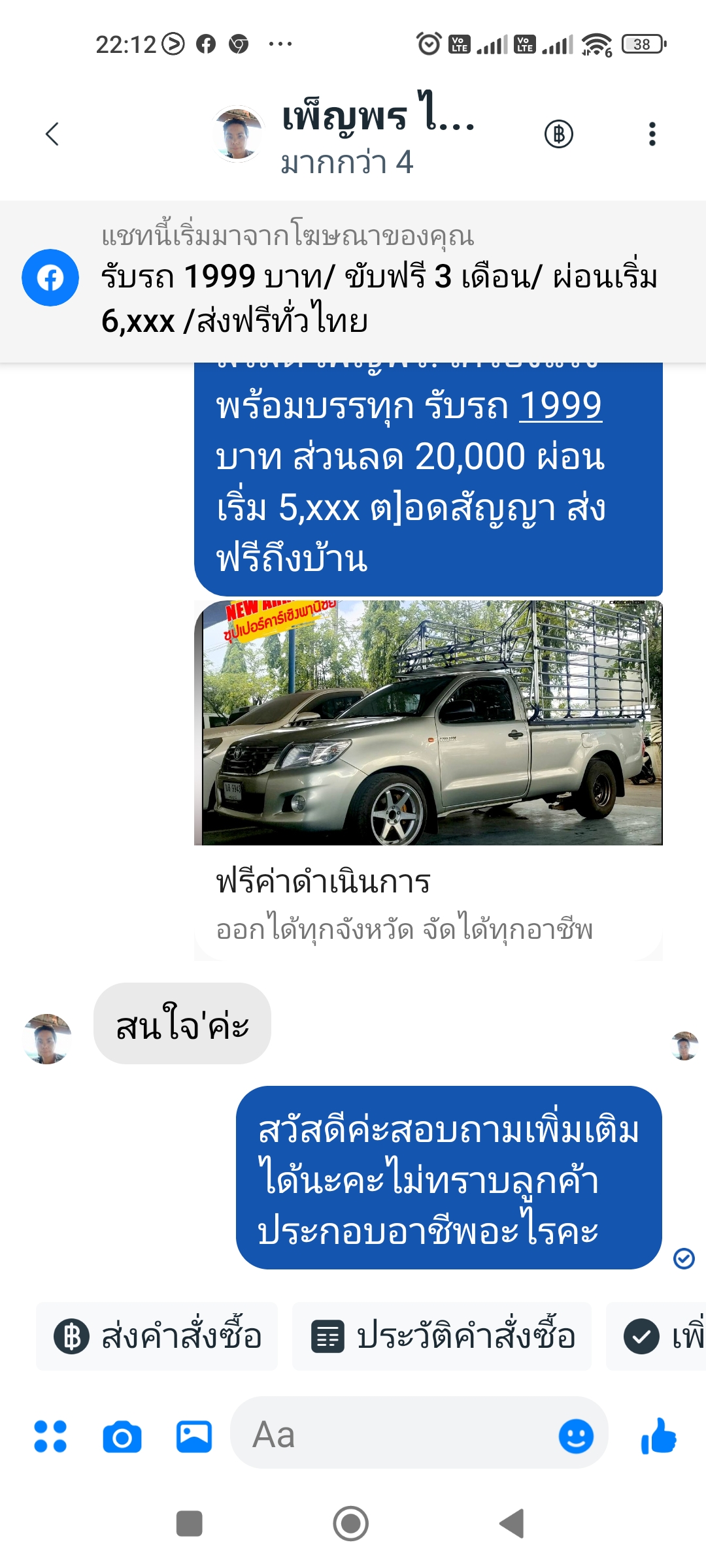Open the camera to take a photo
Image resolution: width=706 pixels, height=1568 pixels.
click(122, 1437)
